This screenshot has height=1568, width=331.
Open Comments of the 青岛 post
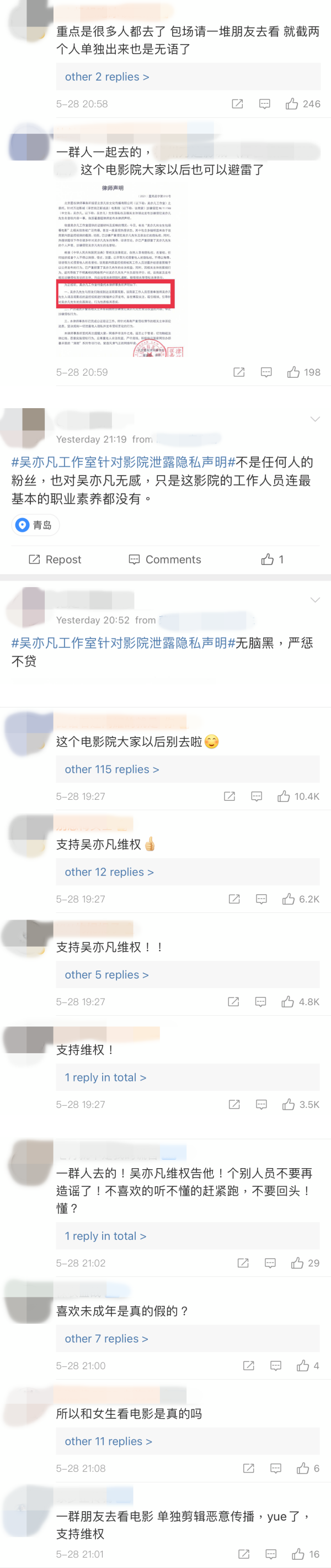coord(165,559)
